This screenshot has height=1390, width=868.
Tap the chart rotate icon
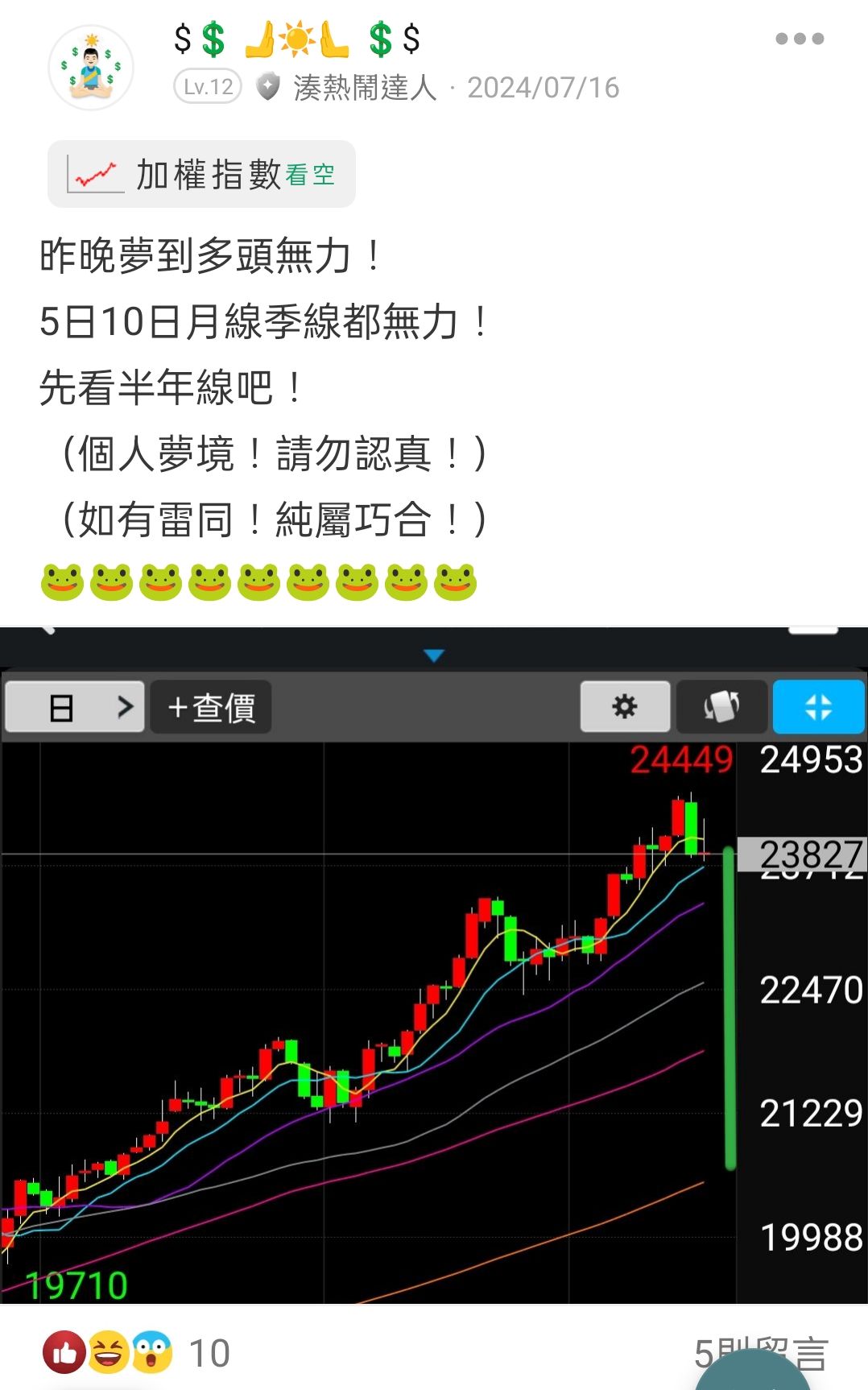pos(722,707)
